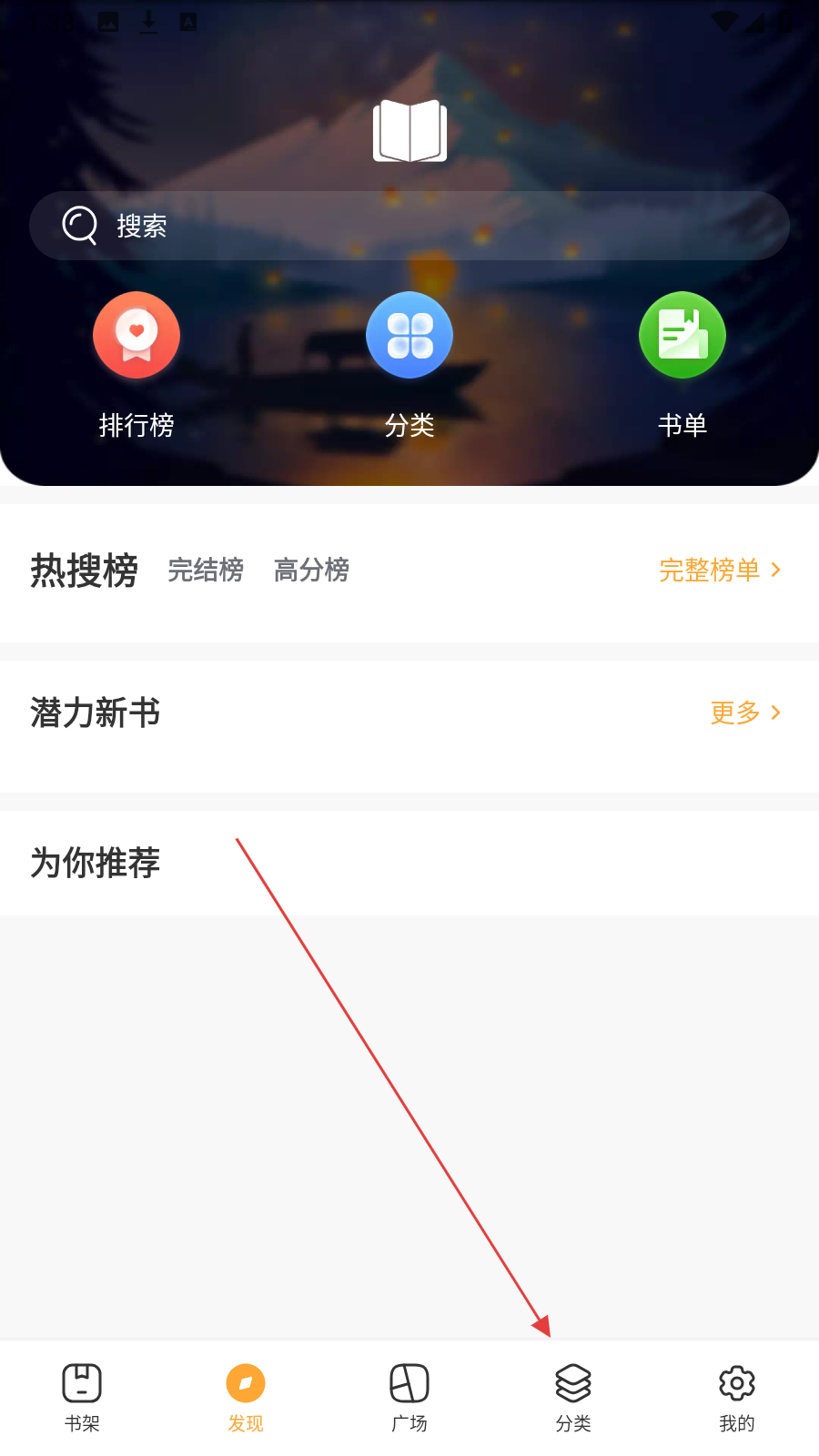Switch to the 完结榜 tab
Screen dimensions: 819x1456
[206, 571]
